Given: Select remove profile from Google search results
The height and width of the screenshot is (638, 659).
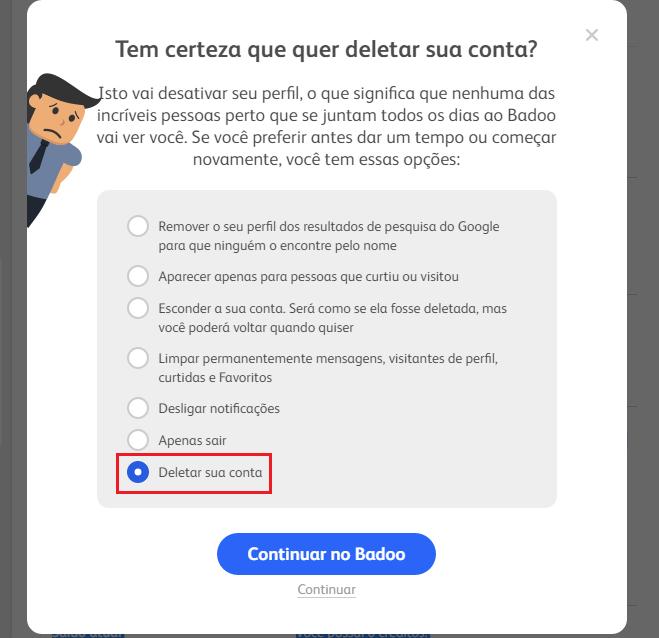Looking at the screenshot, I should pyautogui.click(x=138, y=226).
